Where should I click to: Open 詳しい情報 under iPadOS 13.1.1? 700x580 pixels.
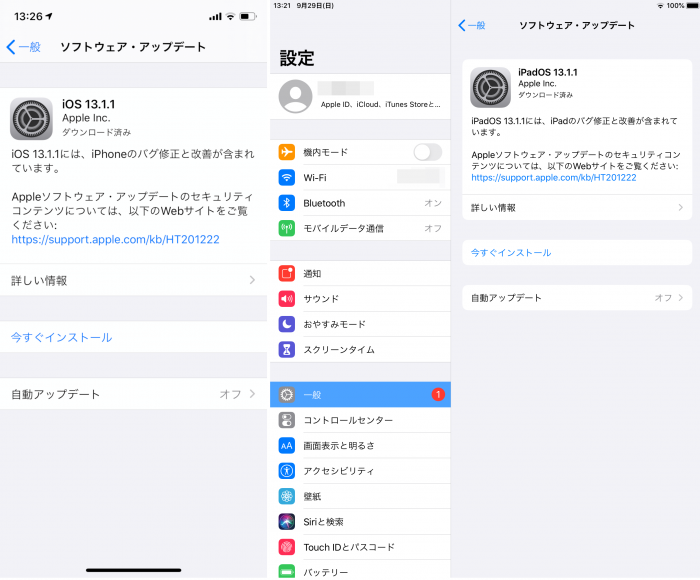(577, 208)
